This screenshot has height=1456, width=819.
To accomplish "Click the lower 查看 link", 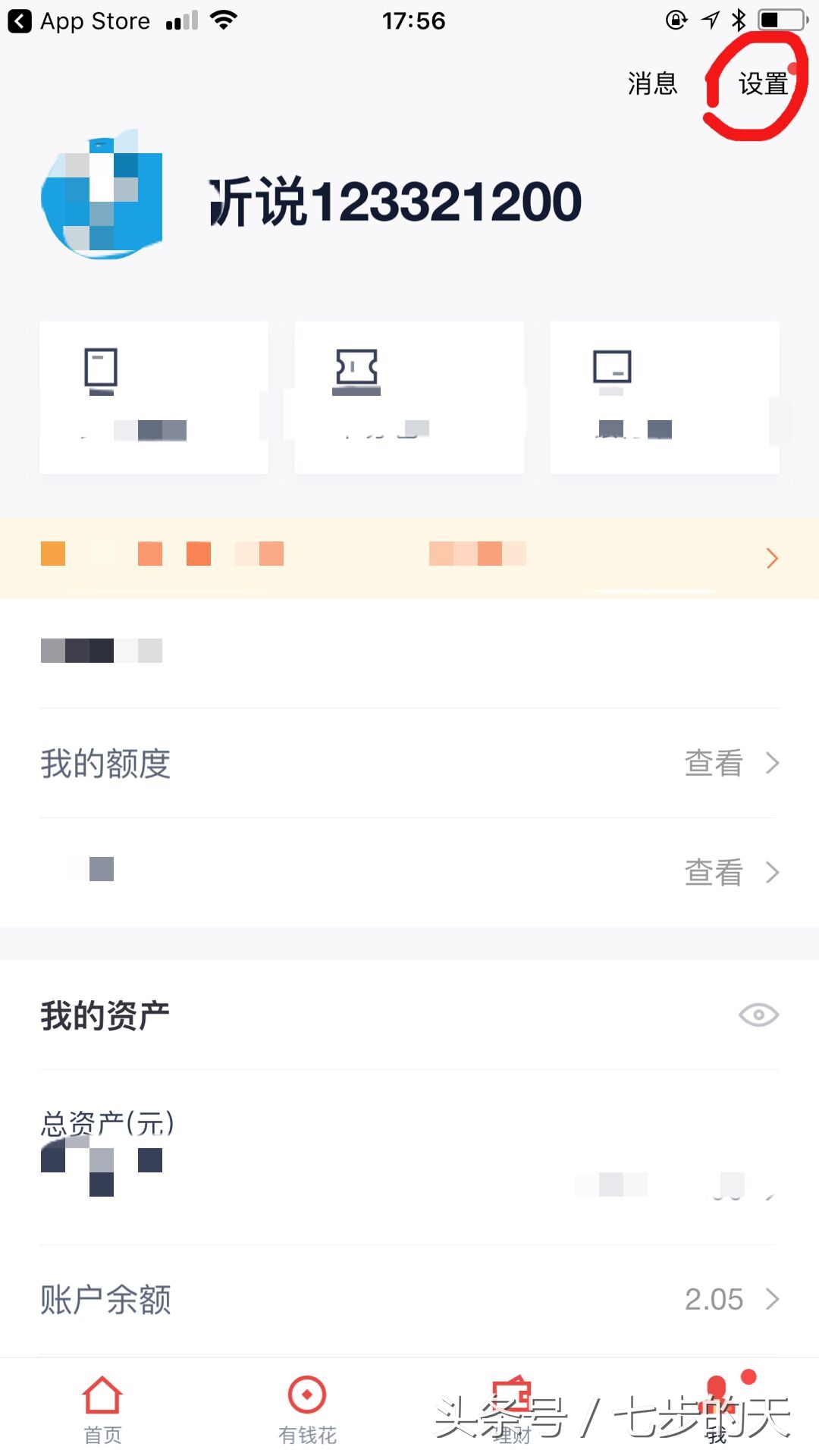I will 711,872.
